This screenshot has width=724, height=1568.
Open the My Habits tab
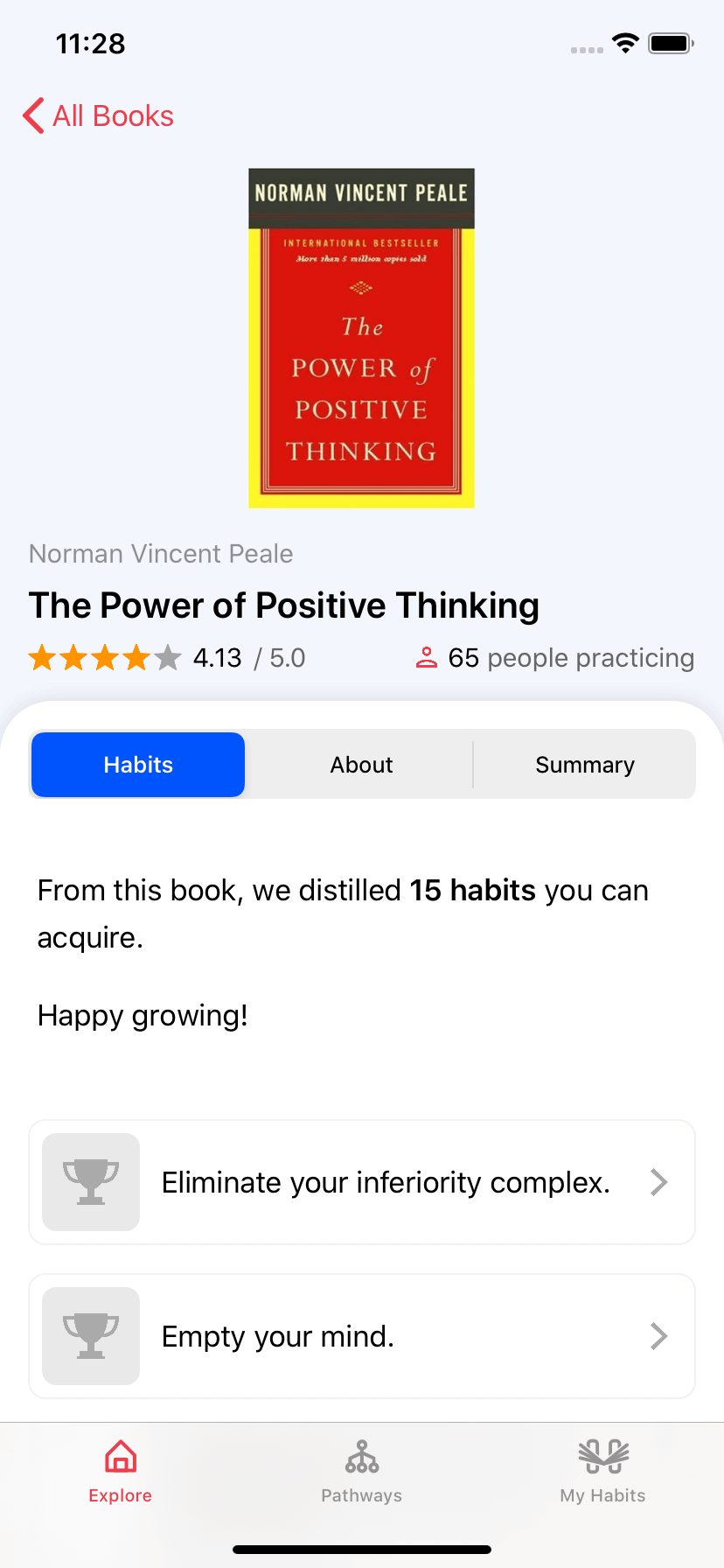pos(602,1472)
